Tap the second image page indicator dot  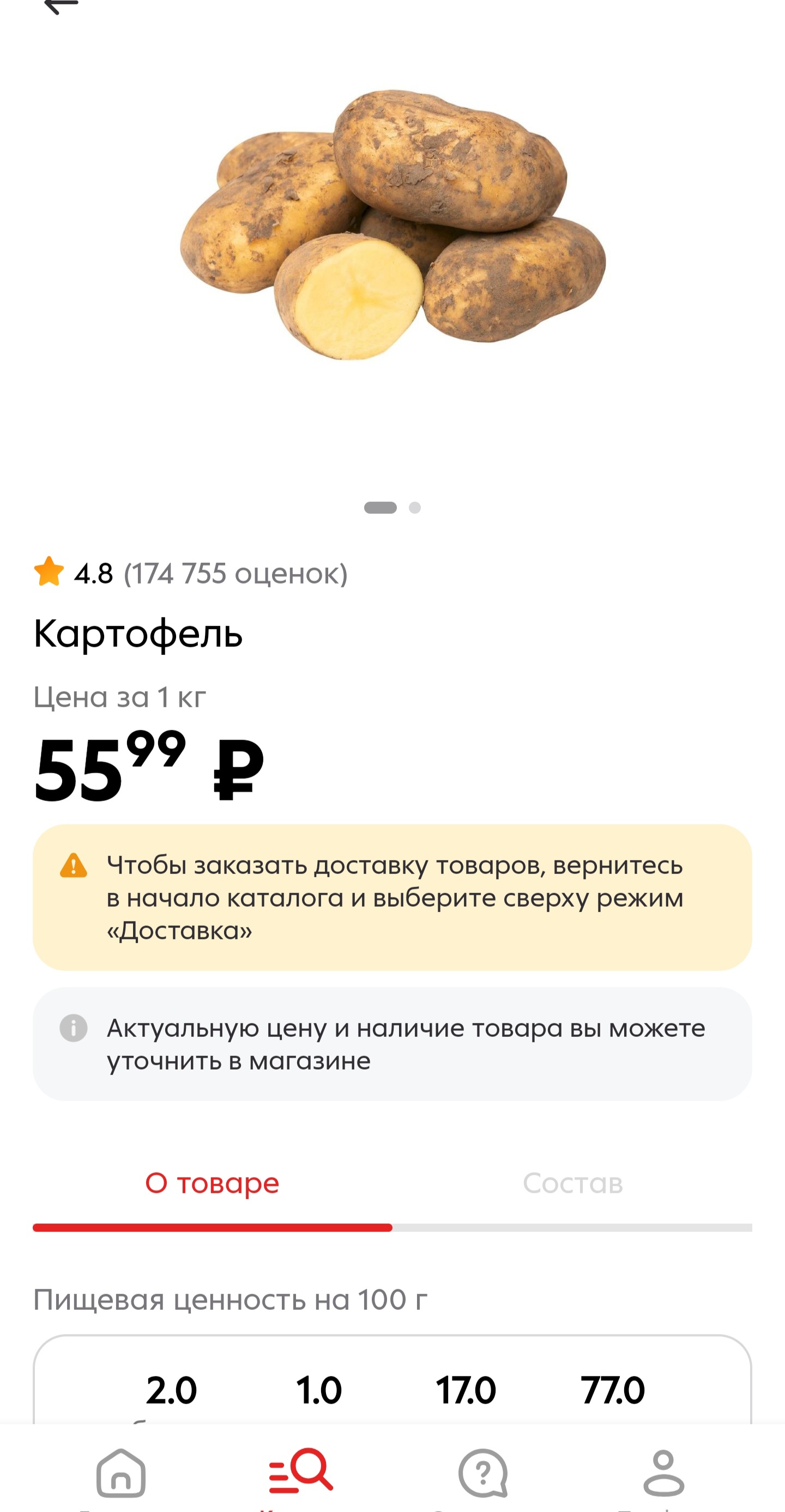click(414, 508)
